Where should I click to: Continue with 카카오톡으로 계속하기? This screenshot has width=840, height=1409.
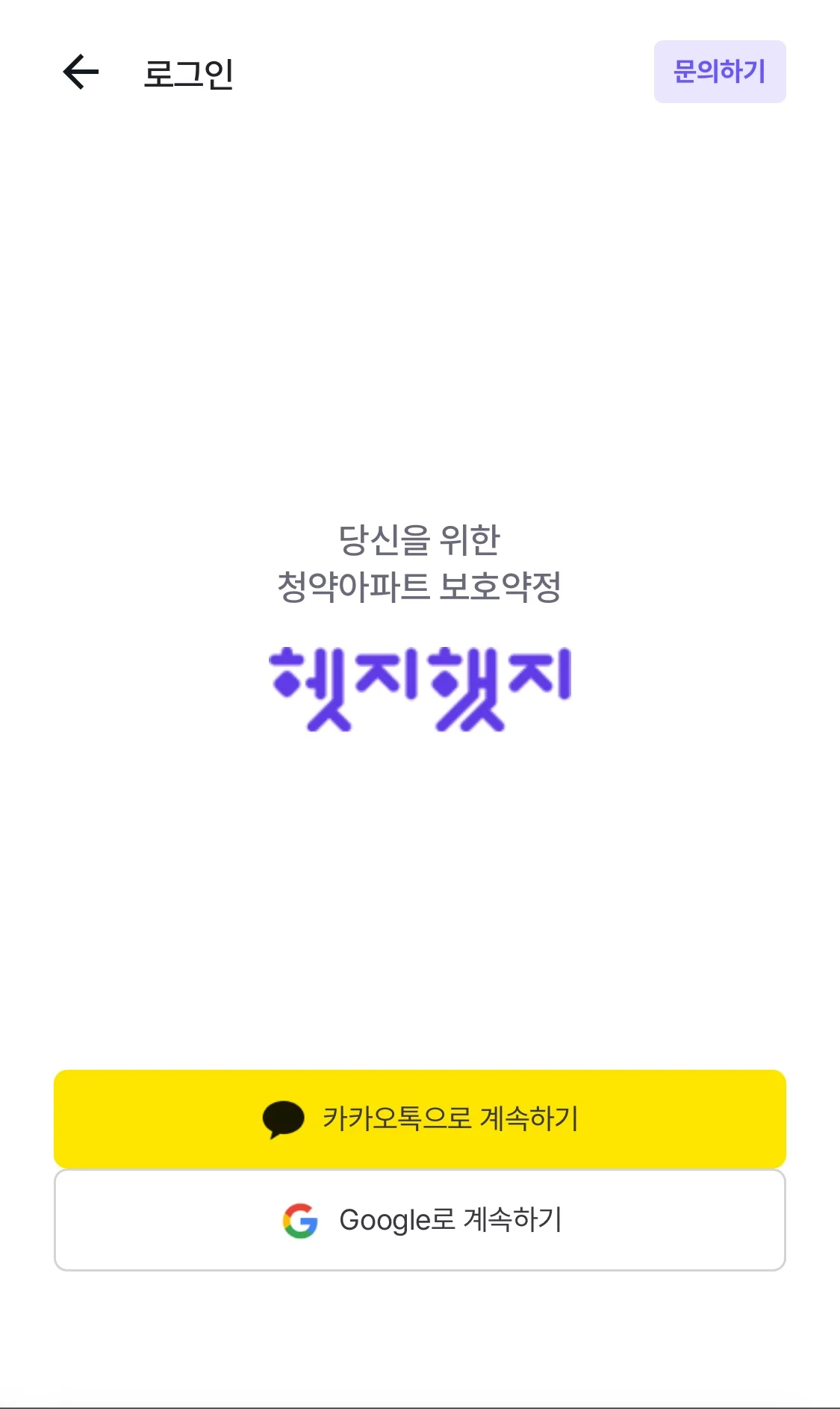click(x=420, y=1118)
